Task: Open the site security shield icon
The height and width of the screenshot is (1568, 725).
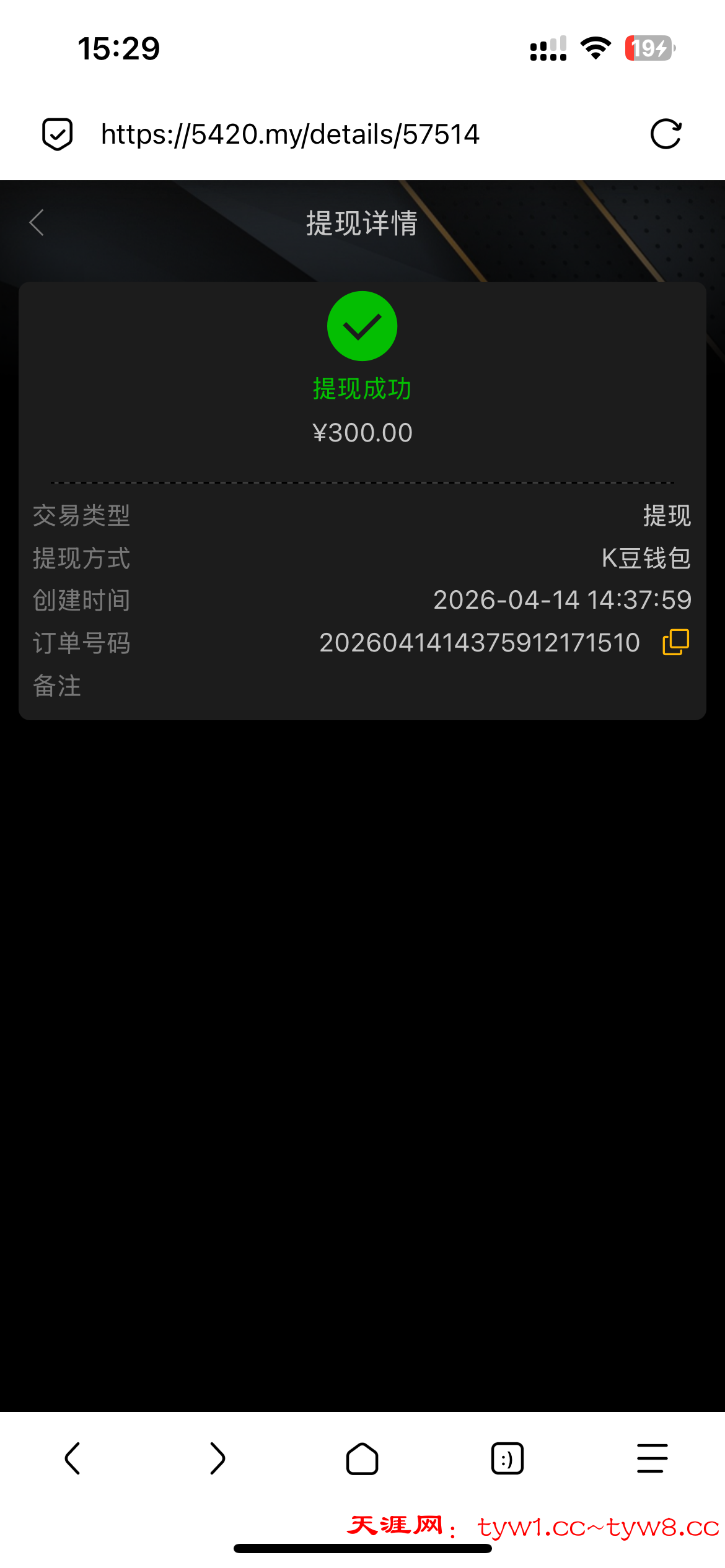Action: click(58, 134)
